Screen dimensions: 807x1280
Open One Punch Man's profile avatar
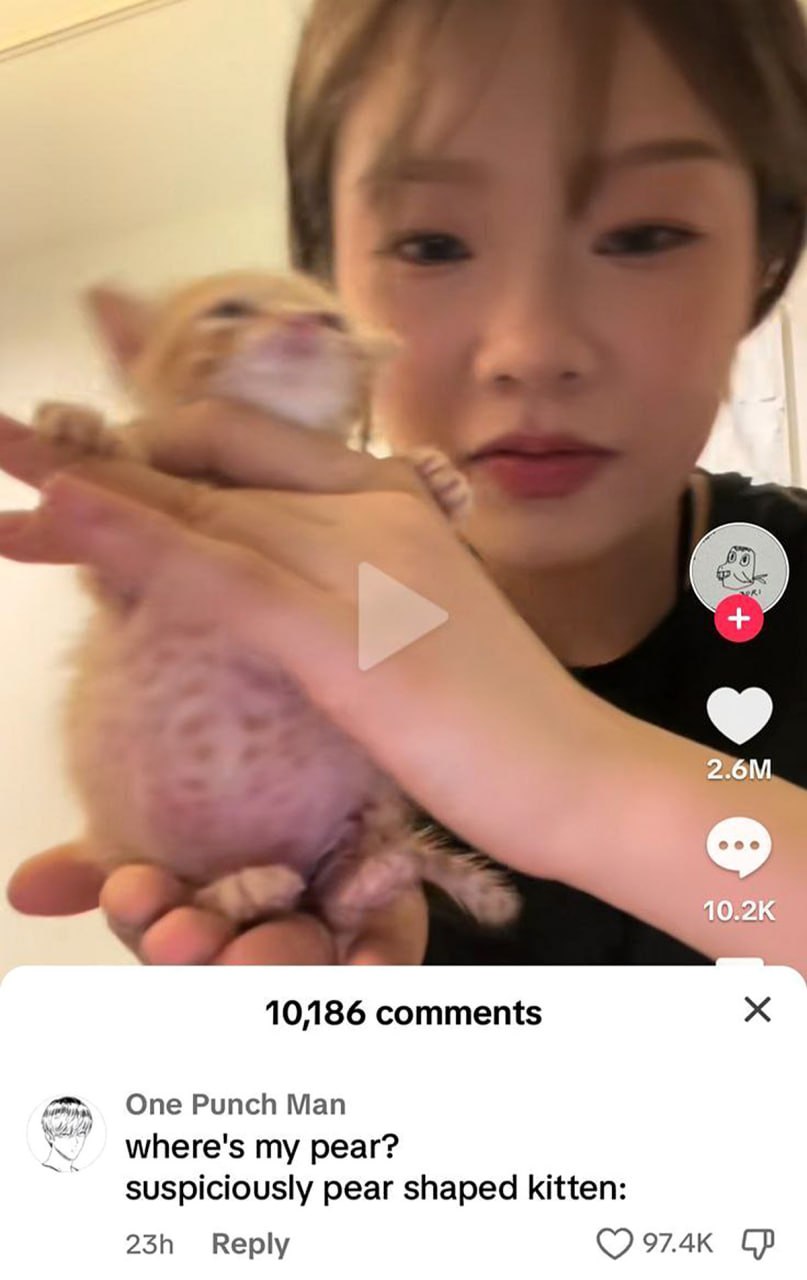66,1133
